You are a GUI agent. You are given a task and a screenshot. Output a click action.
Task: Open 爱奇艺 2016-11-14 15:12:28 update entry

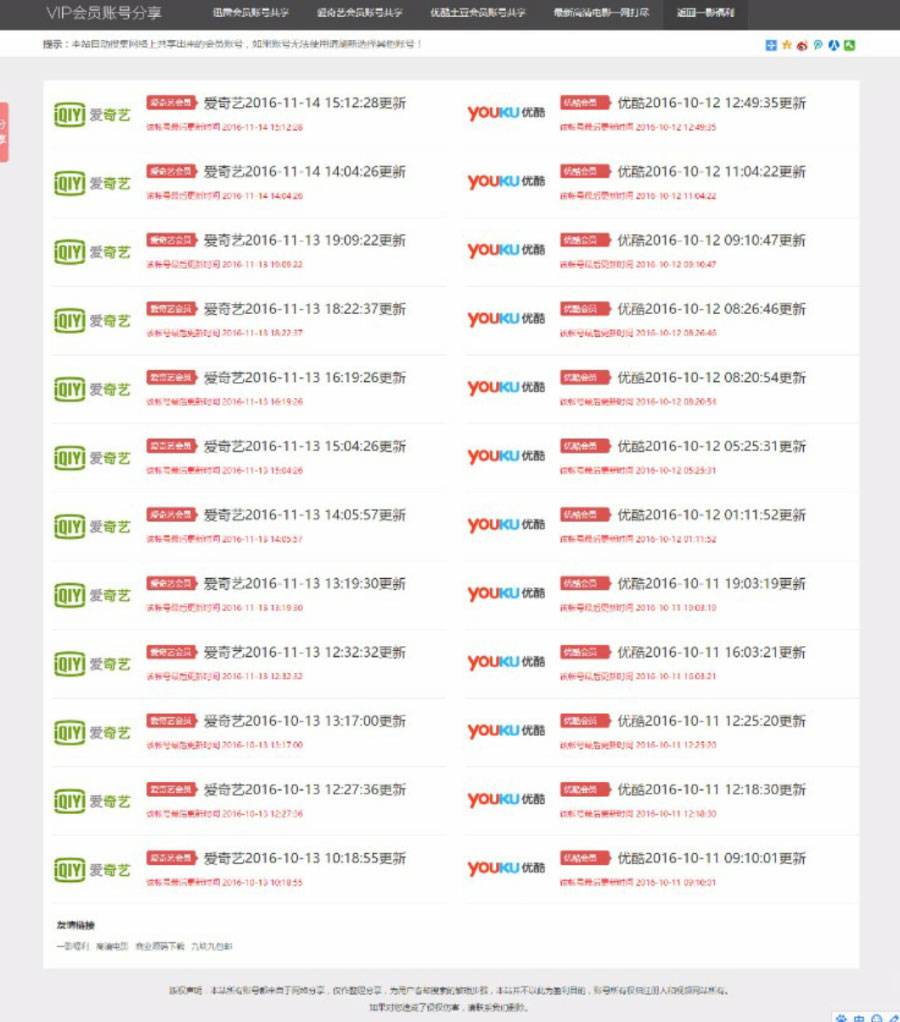tap(305, 103)
